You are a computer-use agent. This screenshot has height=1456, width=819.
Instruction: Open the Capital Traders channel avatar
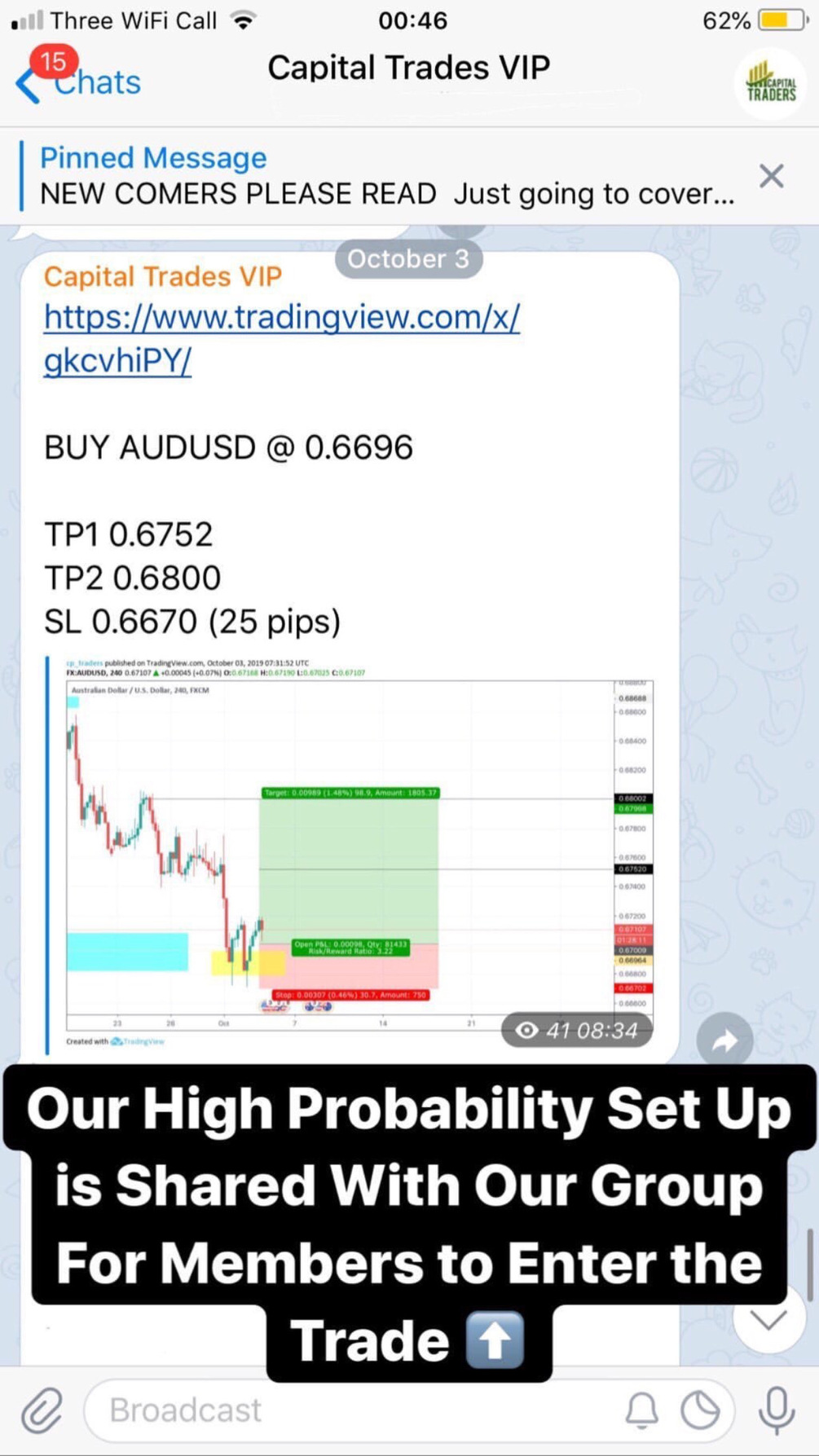(x=770, y=83)
